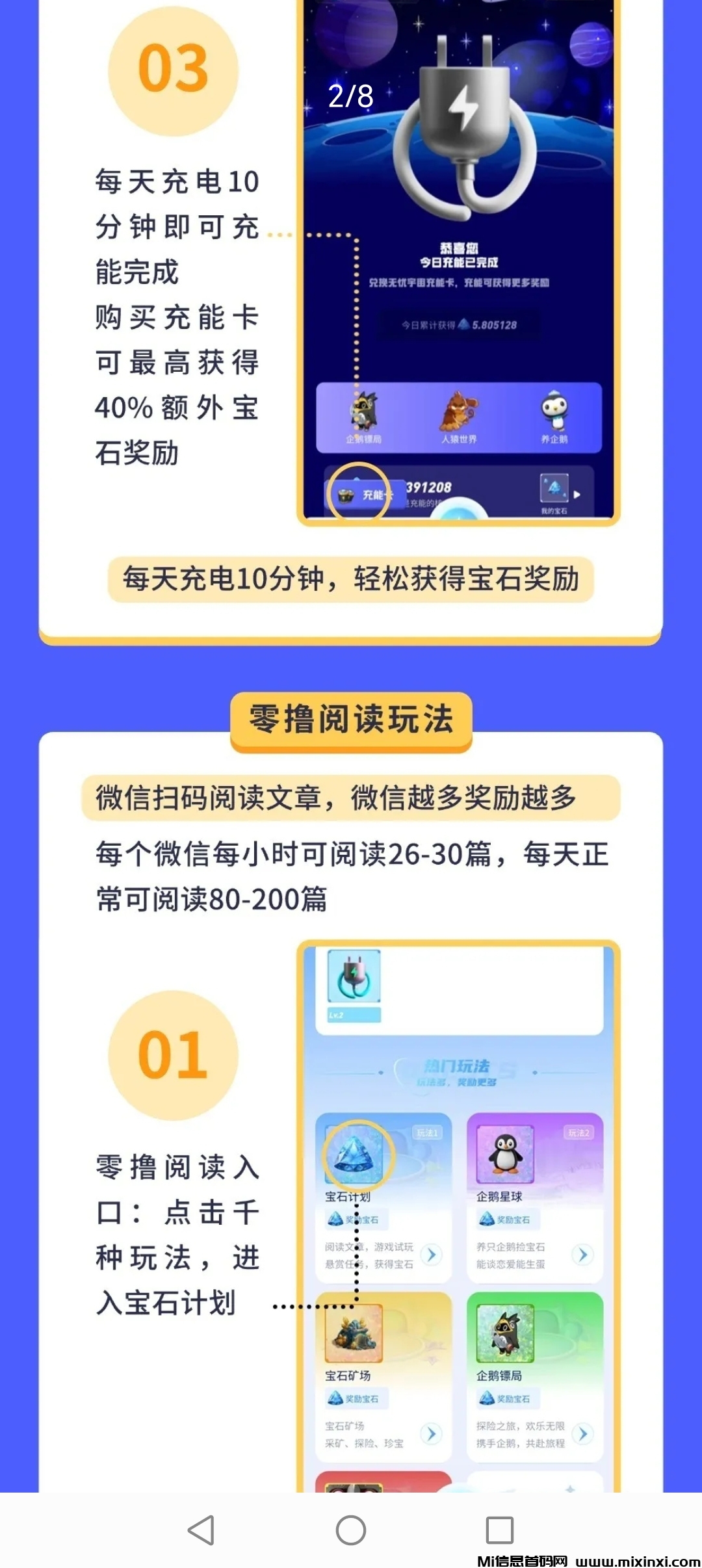This screenshot has height=1568, width=702.
Task: Tap the system home button
Action: (x=351, y=1530)
